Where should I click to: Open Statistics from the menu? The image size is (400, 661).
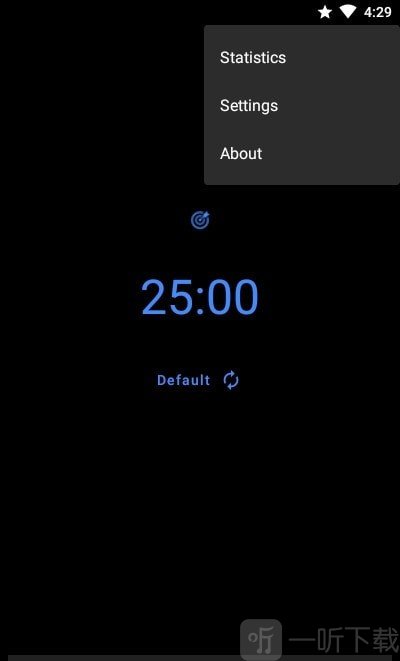click(301, 57)
